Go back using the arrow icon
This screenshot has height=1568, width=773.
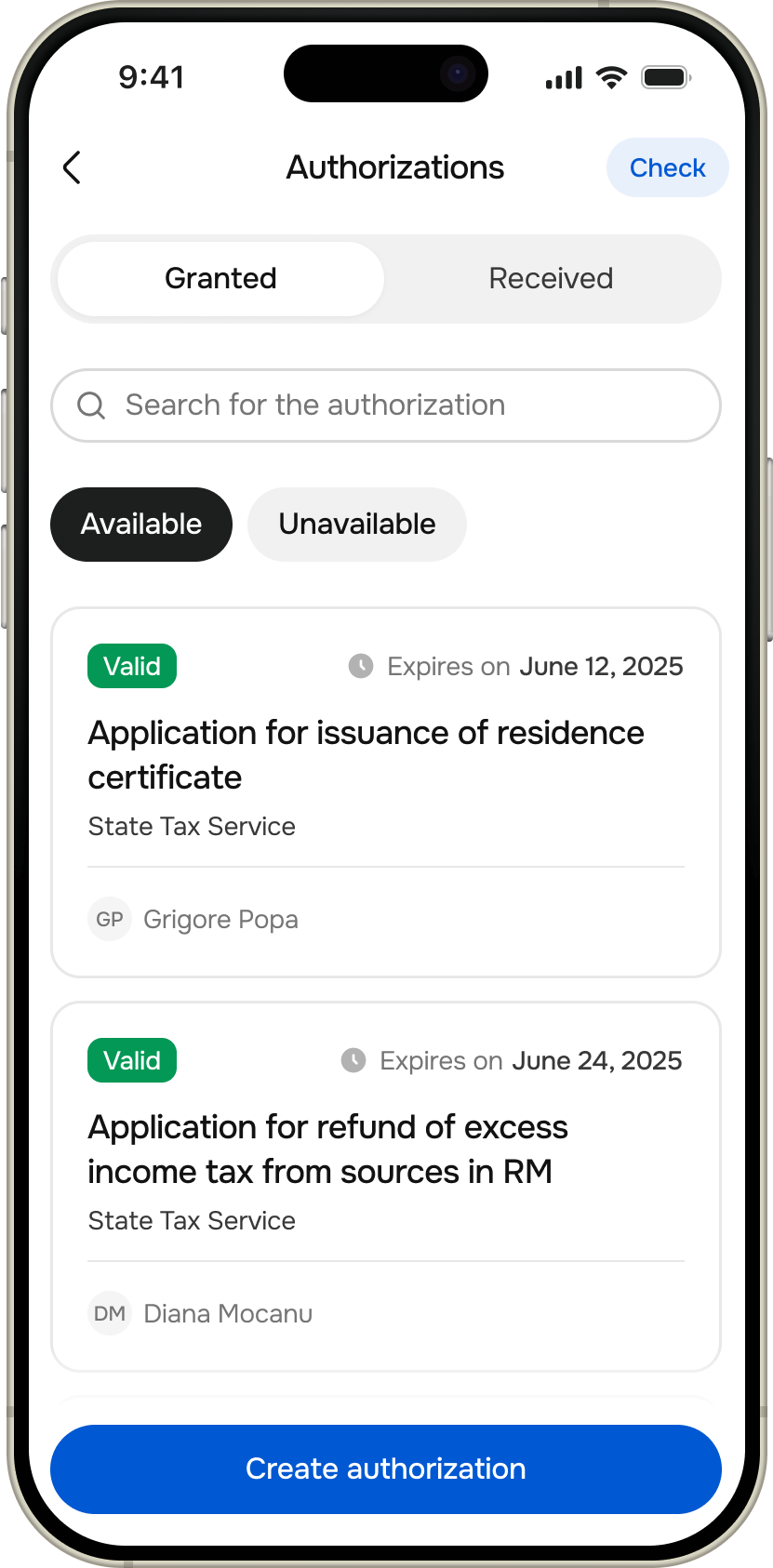72,167
